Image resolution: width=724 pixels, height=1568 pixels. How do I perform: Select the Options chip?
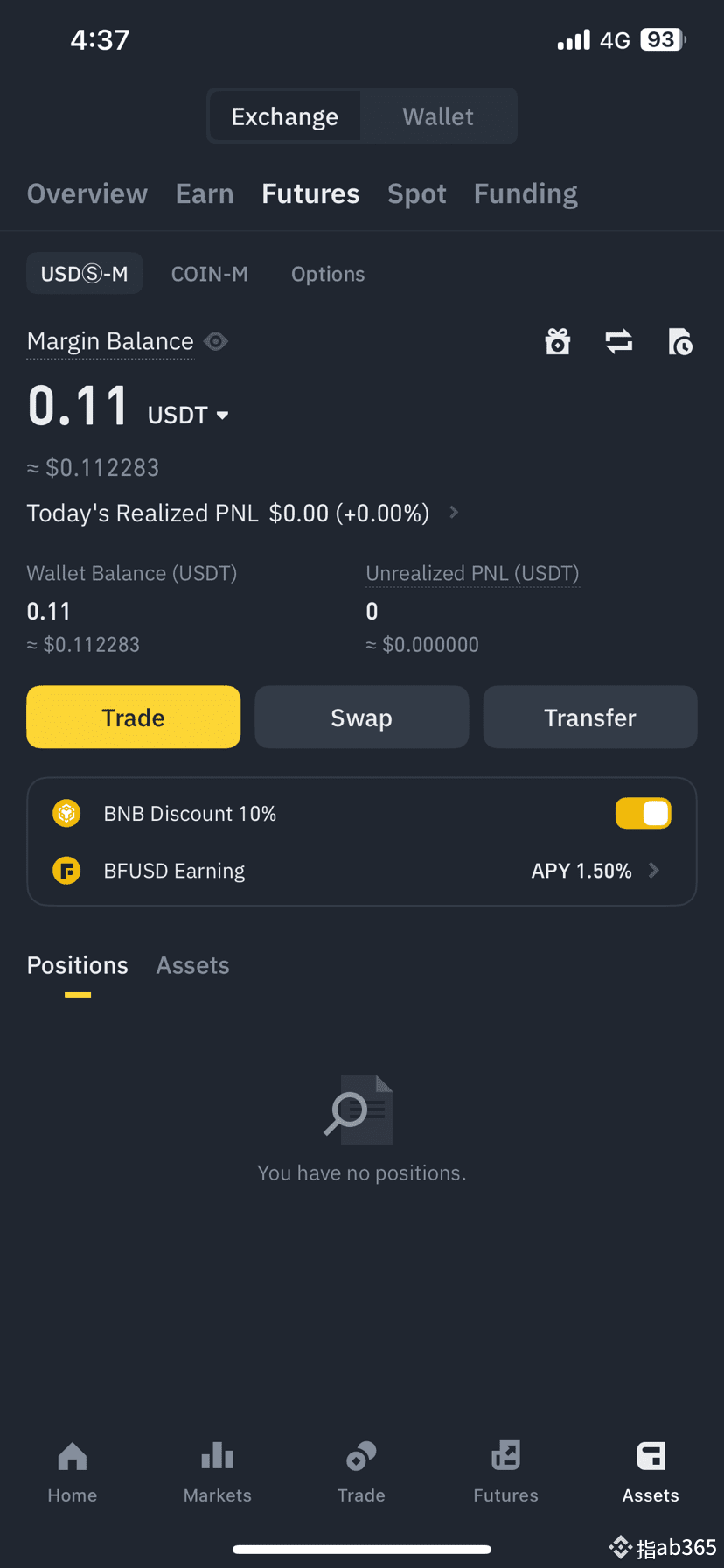point(328,274)
